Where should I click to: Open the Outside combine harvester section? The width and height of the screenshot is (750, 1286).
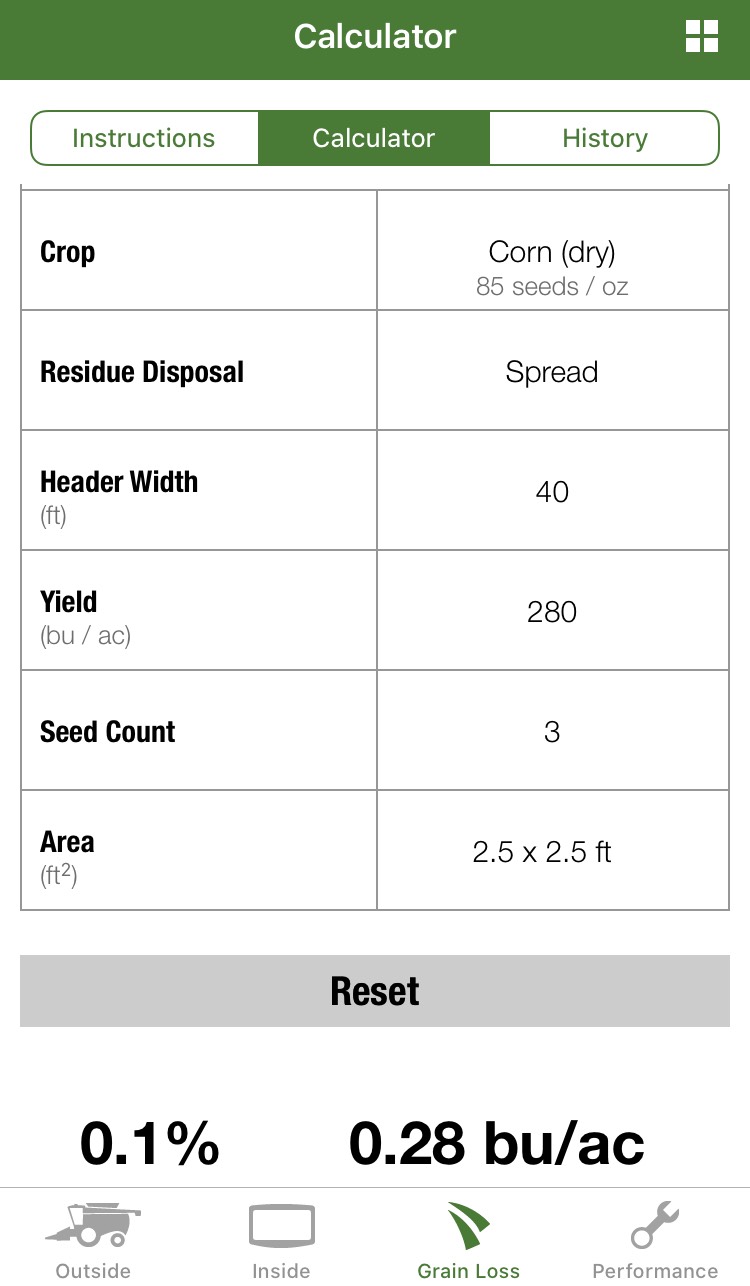click(92, 1237)
